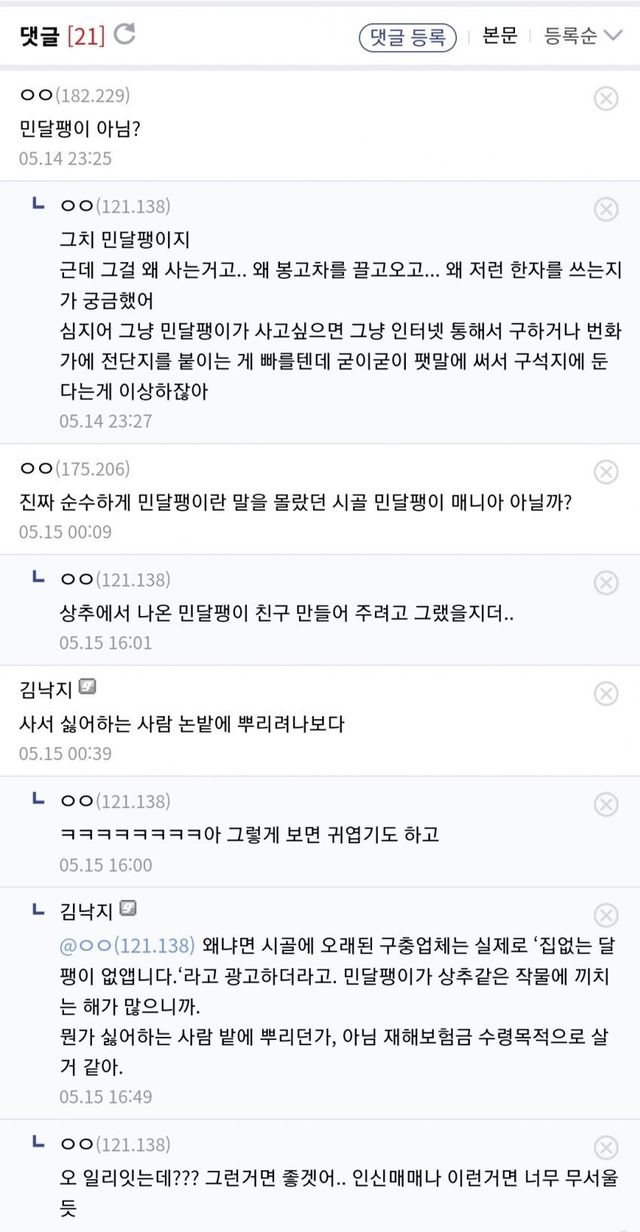
Task: Delete the comment "민달팽이 아님?"
Action: [x=606, y=98]
